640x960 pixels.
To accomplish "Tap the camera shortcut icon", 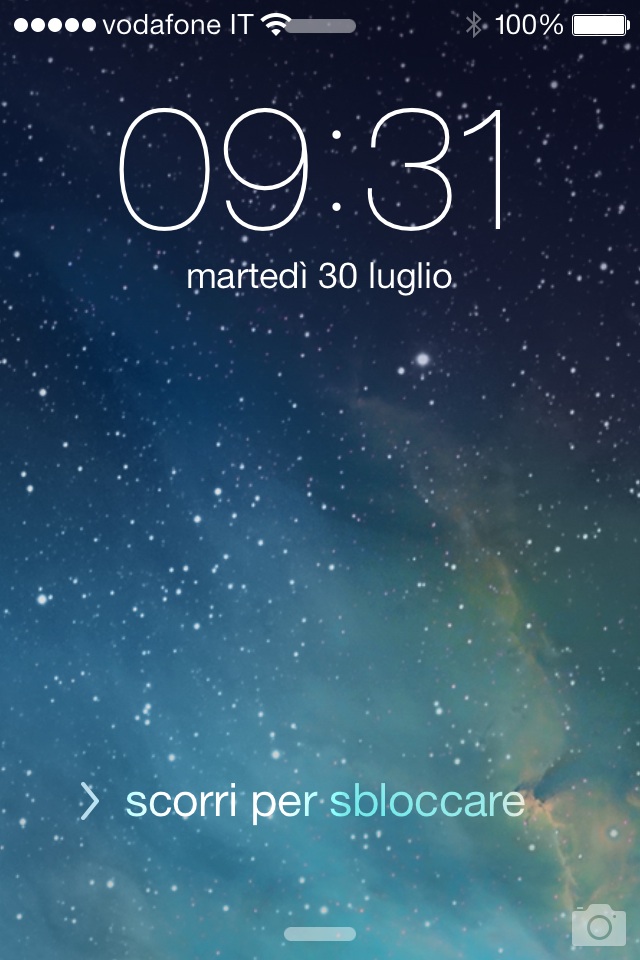I will [x=598, y=925].
